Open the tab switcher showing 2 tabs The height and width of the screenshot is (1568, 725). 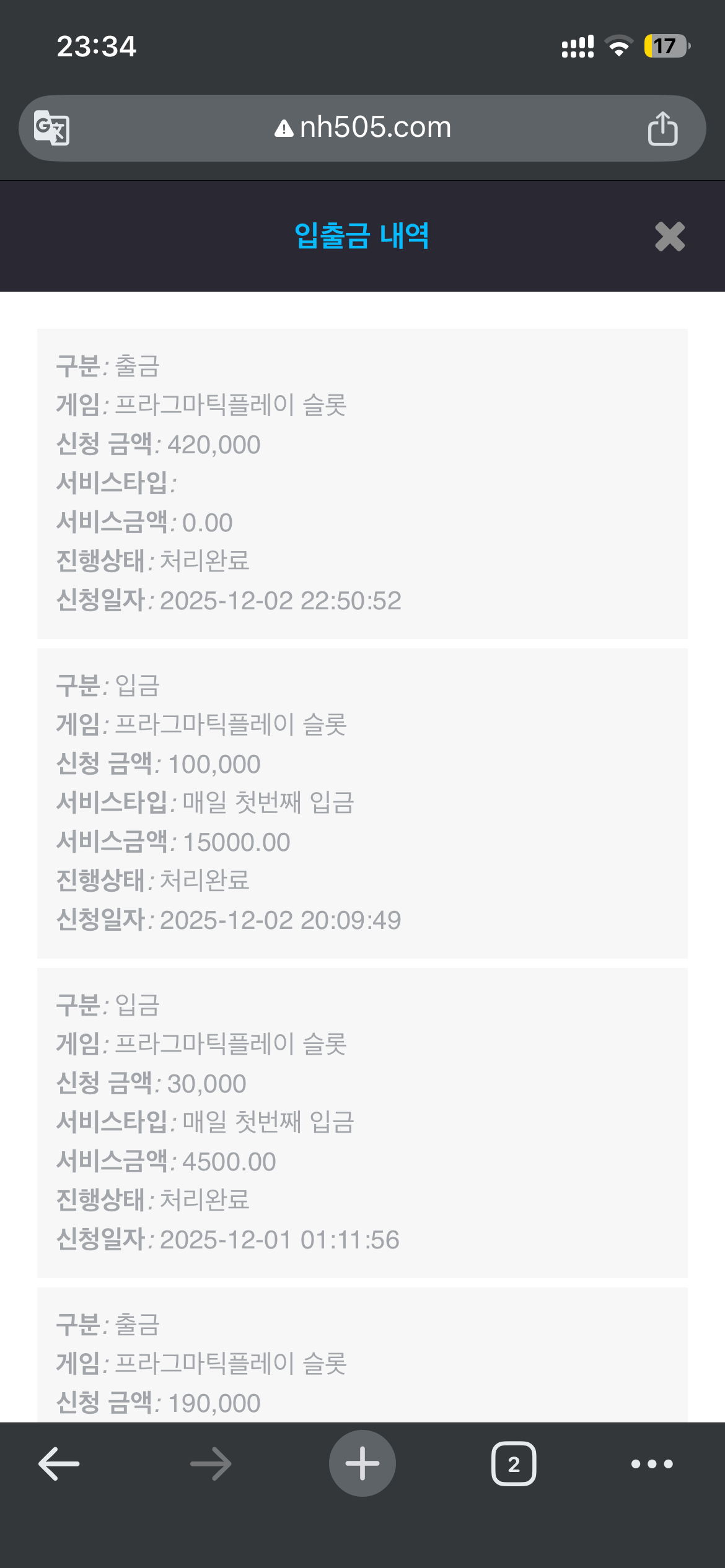click(514, 1464)
